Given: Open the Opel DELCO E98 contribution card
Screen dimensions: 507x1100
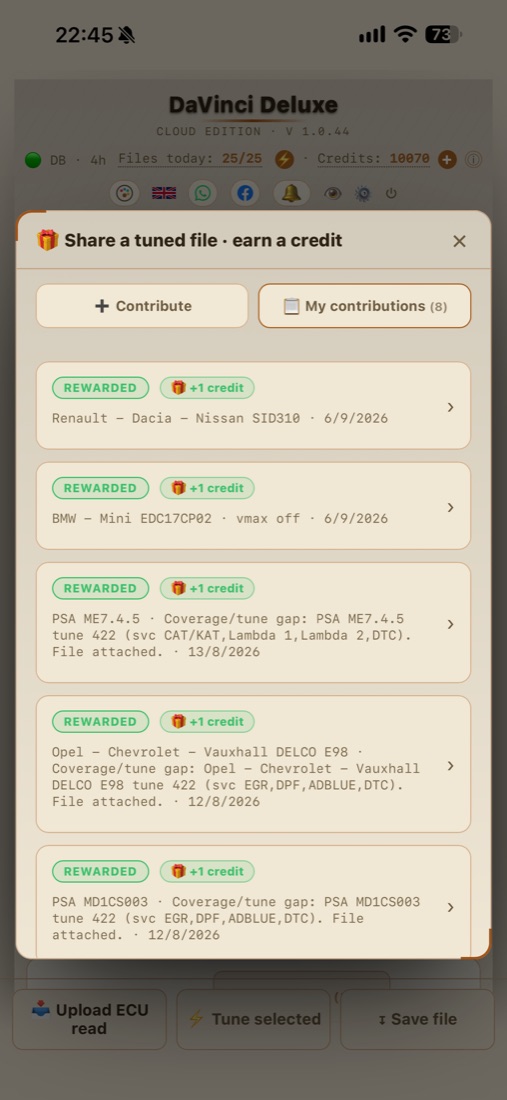Looking at the screenshot, I should click(253, 764).
